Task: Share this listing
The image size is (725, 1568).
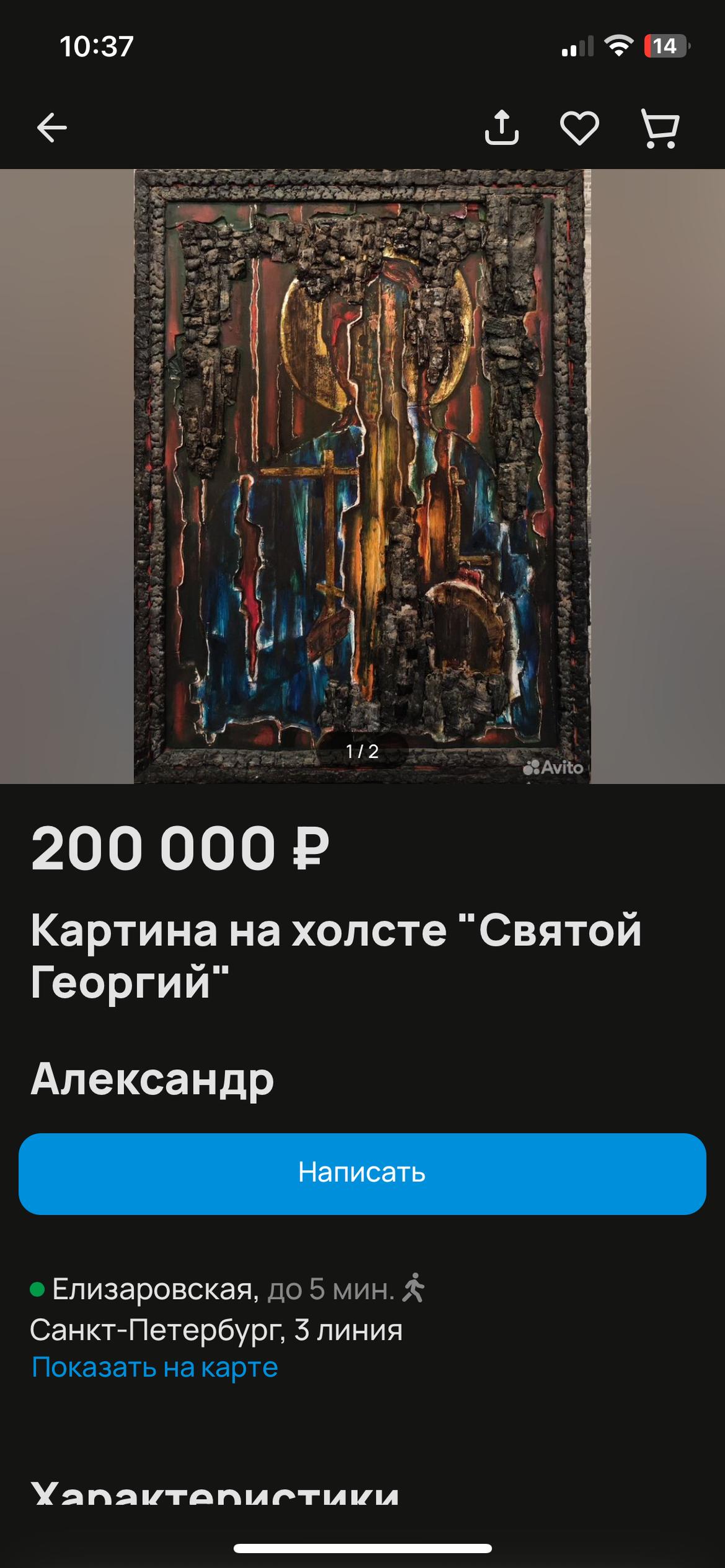Action: [x=501, y=128]
